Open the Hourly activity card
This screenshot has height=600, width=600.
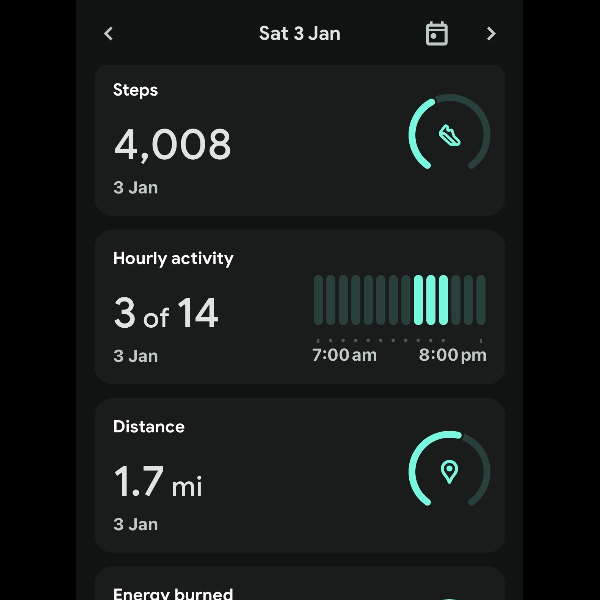(299, 307)
